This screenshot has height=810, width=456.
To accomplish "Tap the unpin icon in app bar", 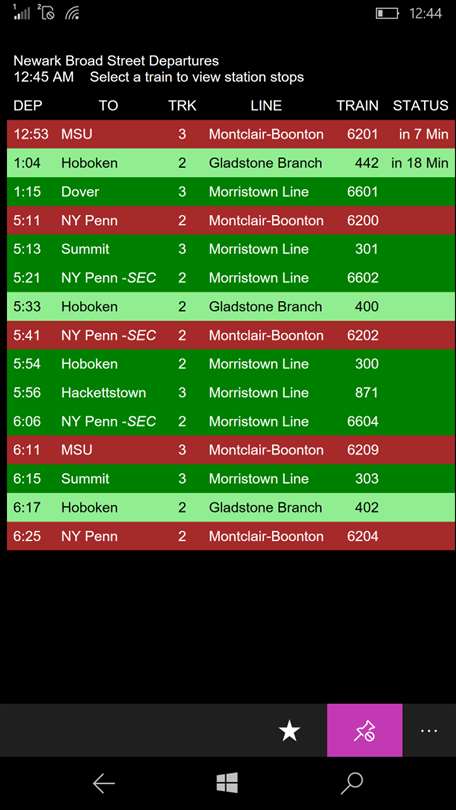I will pyautogui.click(x=364, y=730).
